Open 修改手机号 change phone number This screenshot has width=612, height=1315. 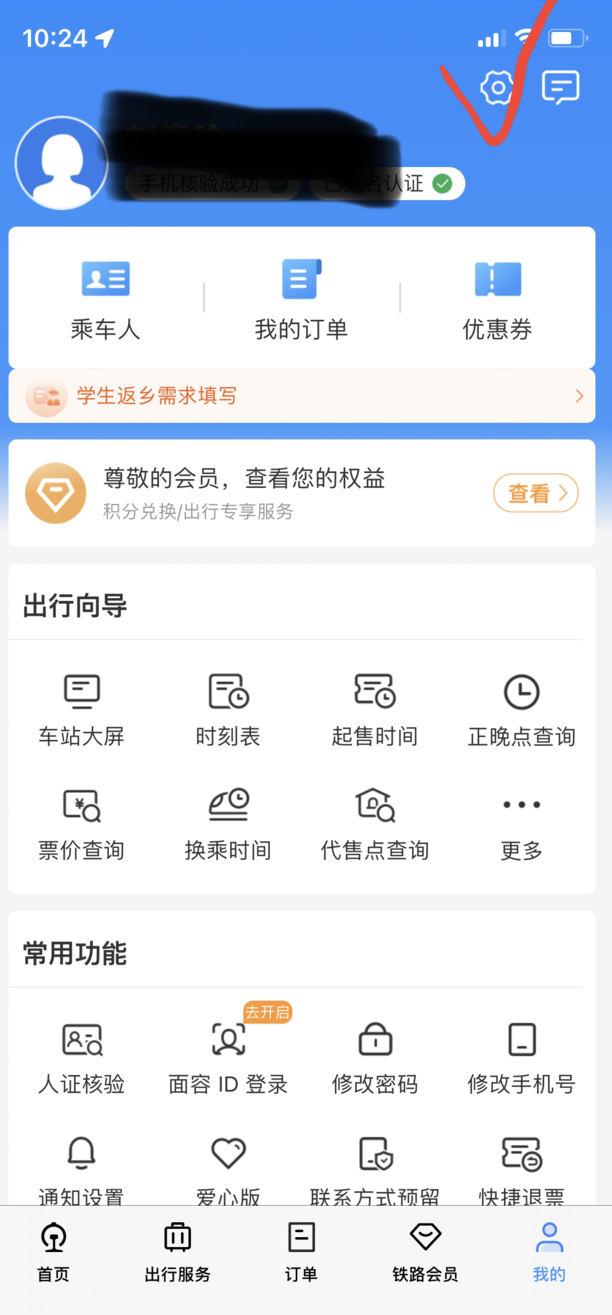pyautogui.click(x=521, y=1057)
